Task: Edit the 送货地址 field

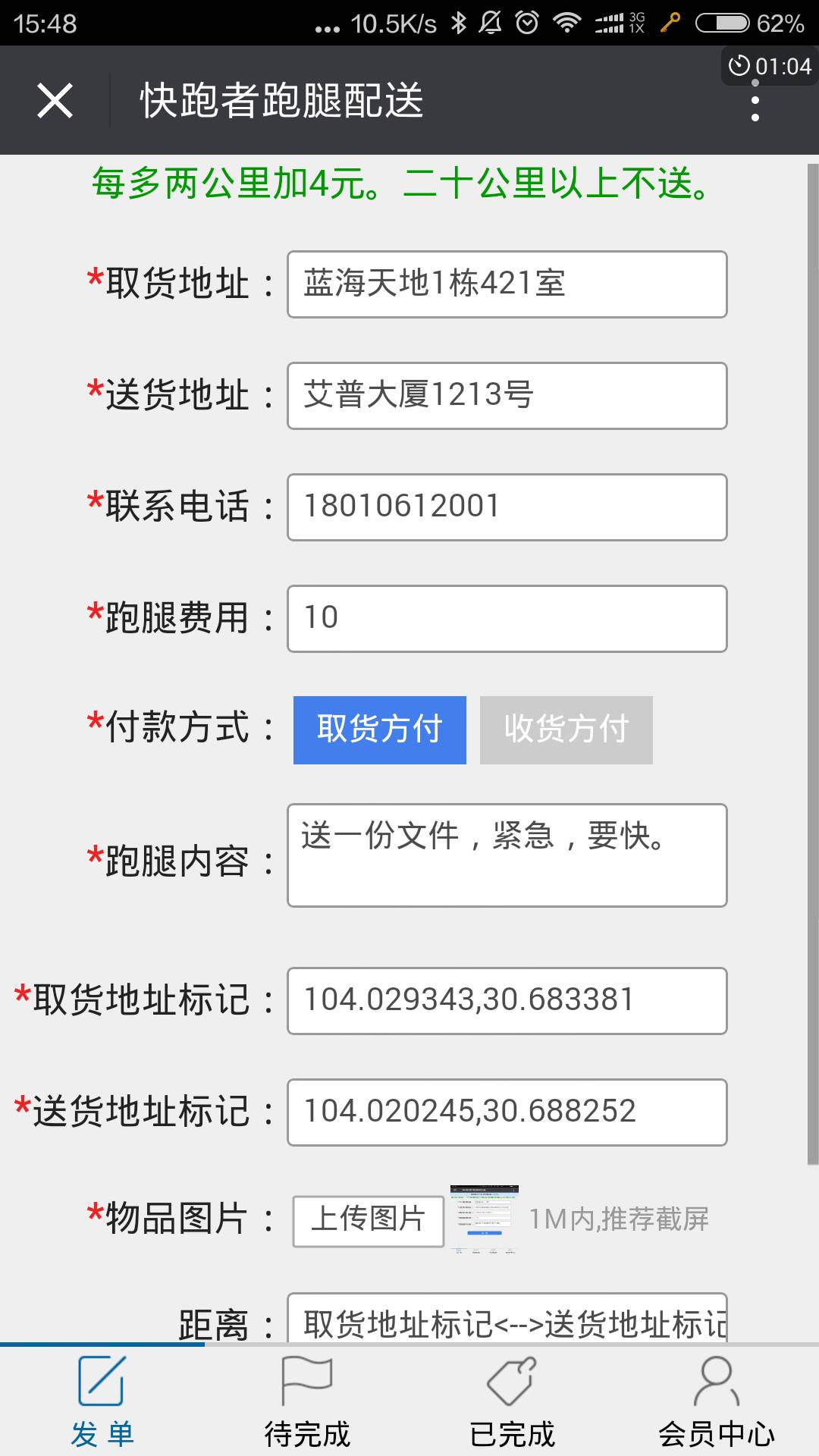Action: tap(507, 396)
